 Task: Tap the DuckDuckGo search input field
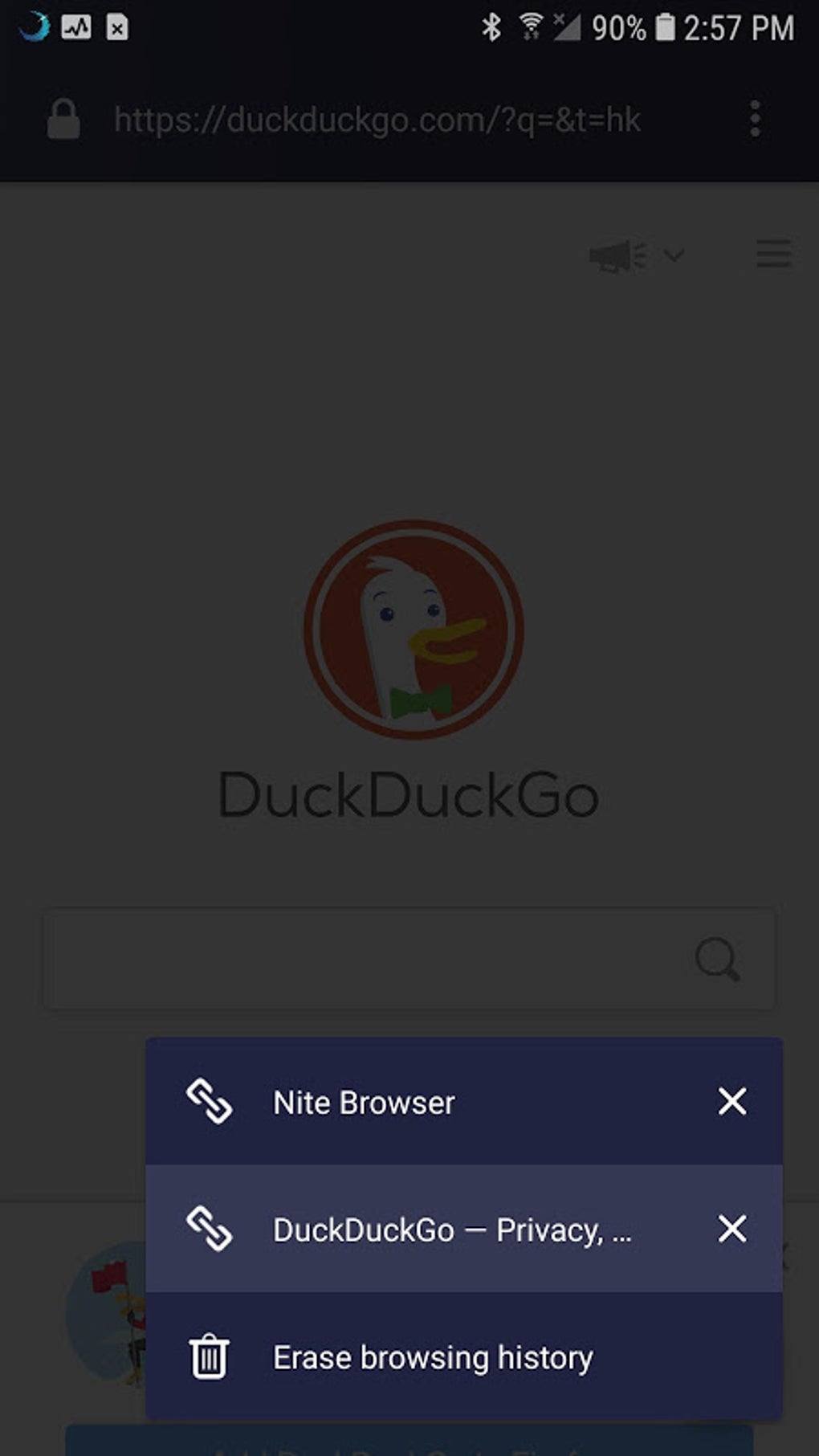[x=361, y=959]
